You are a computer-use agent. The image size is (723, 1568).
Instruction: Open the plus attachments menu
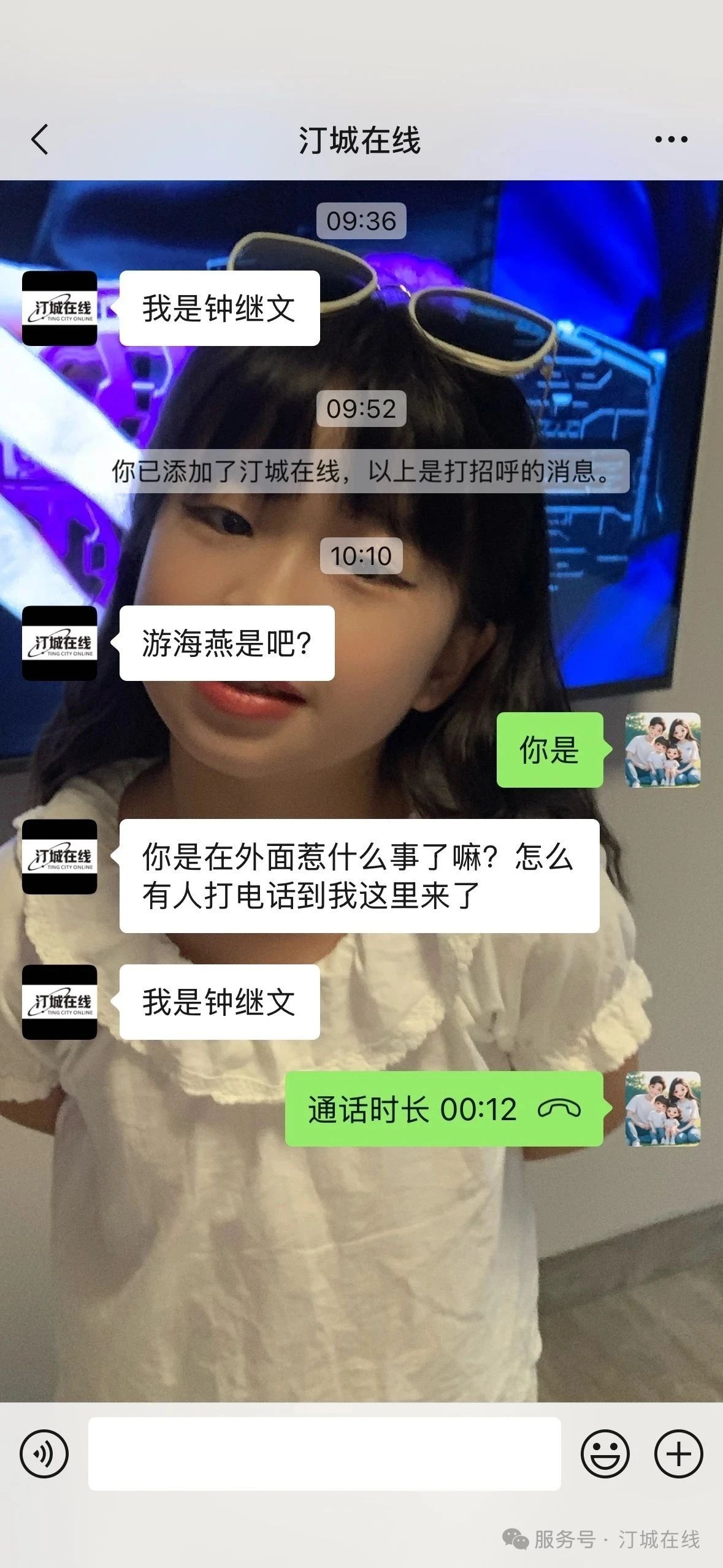(678, 1453)
